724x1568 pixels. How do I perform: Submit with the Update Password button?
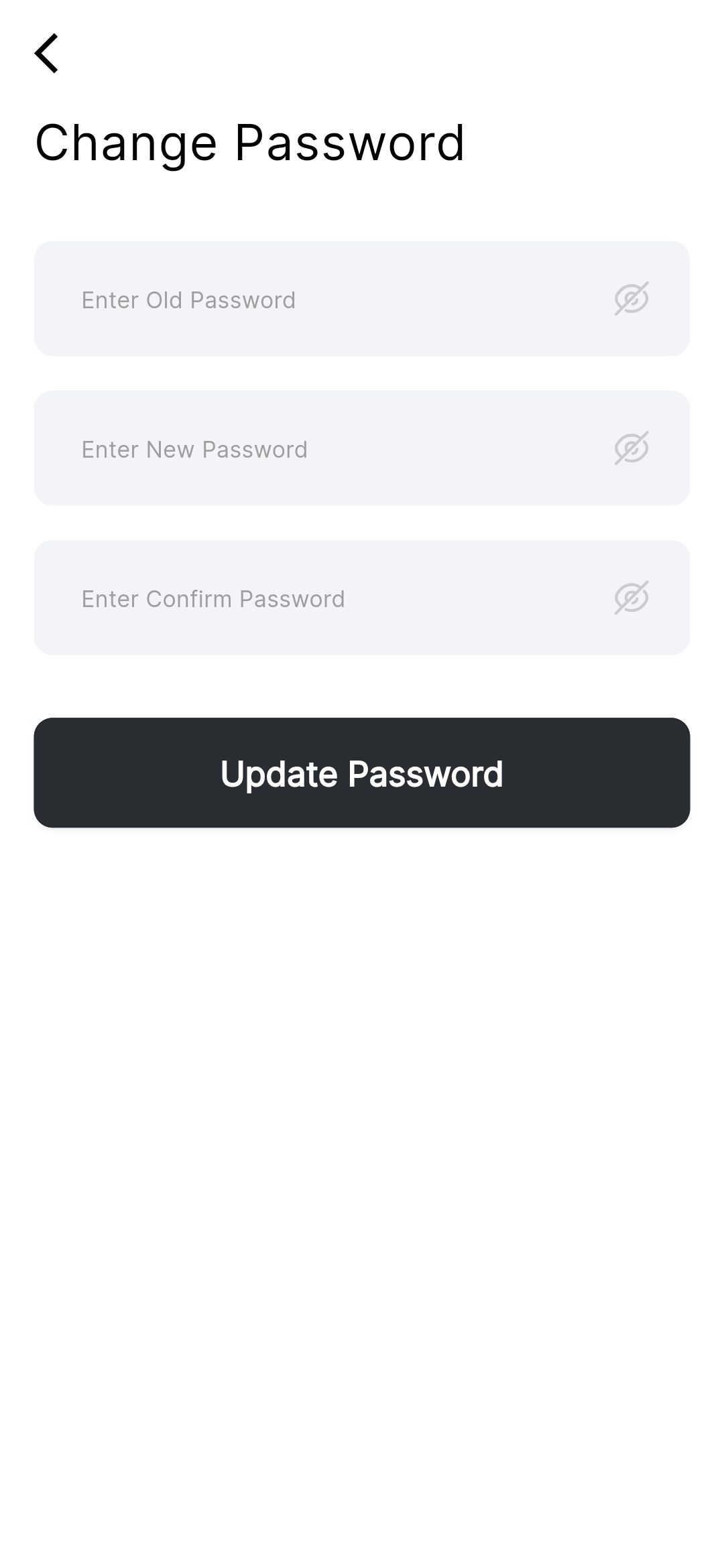click(x=362, y=773)
